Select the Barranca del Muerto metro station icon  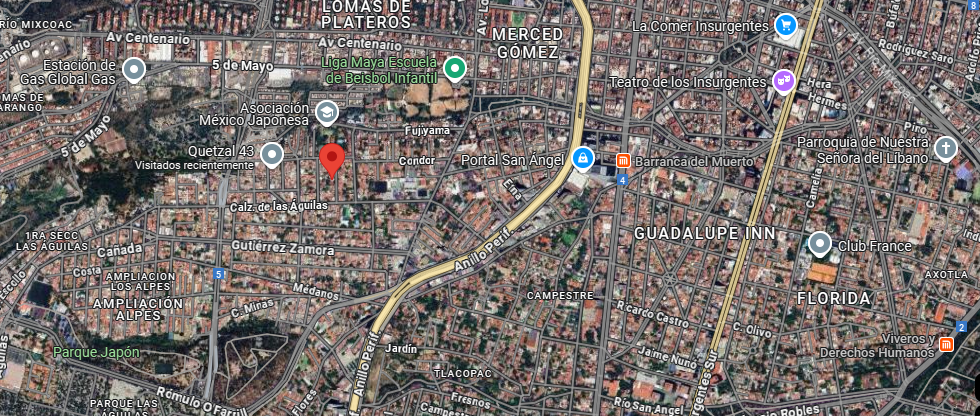(x=623, y=160)
